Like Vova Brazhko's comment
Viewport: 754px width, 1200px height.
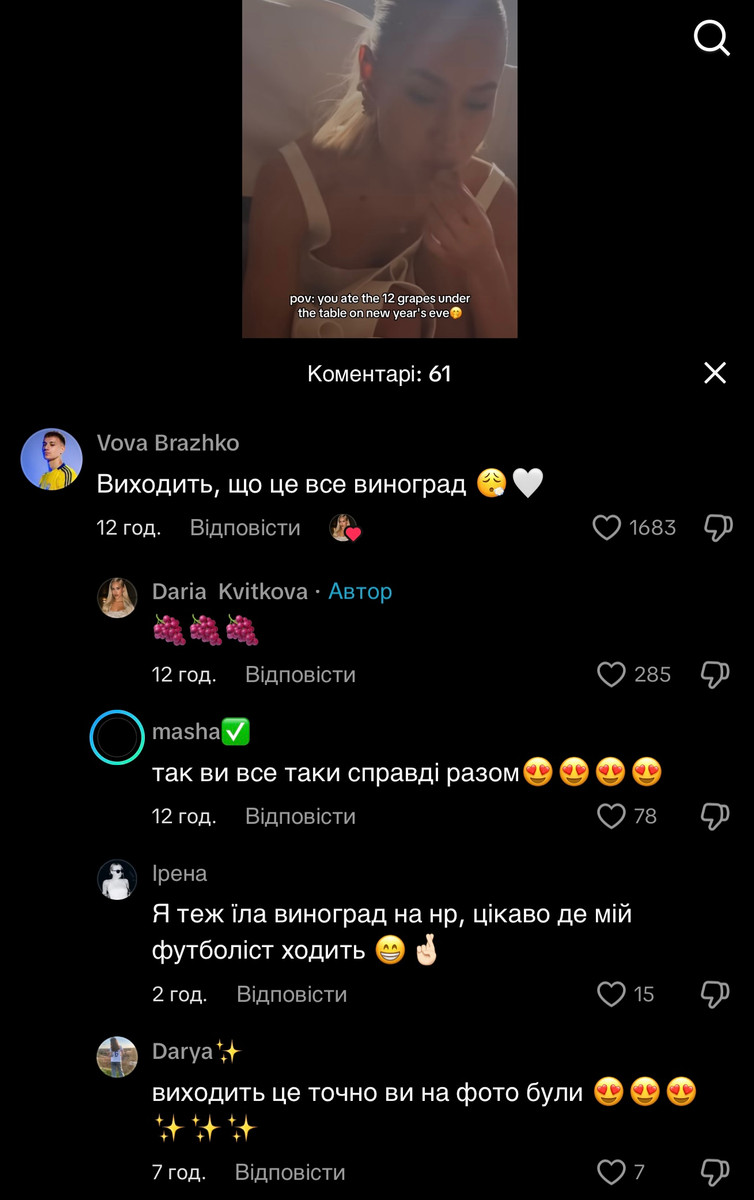coord(607,527)
